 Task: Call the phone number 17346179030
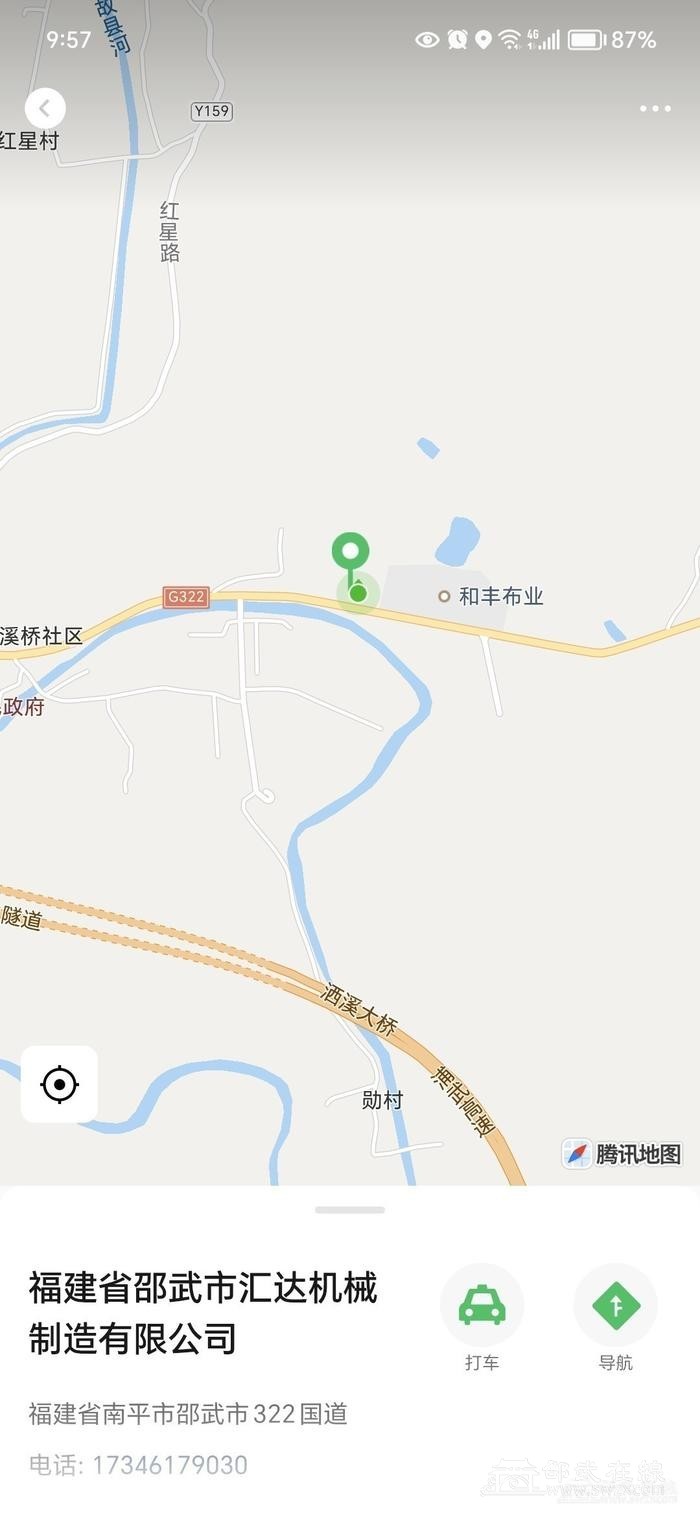[169, 1465]
